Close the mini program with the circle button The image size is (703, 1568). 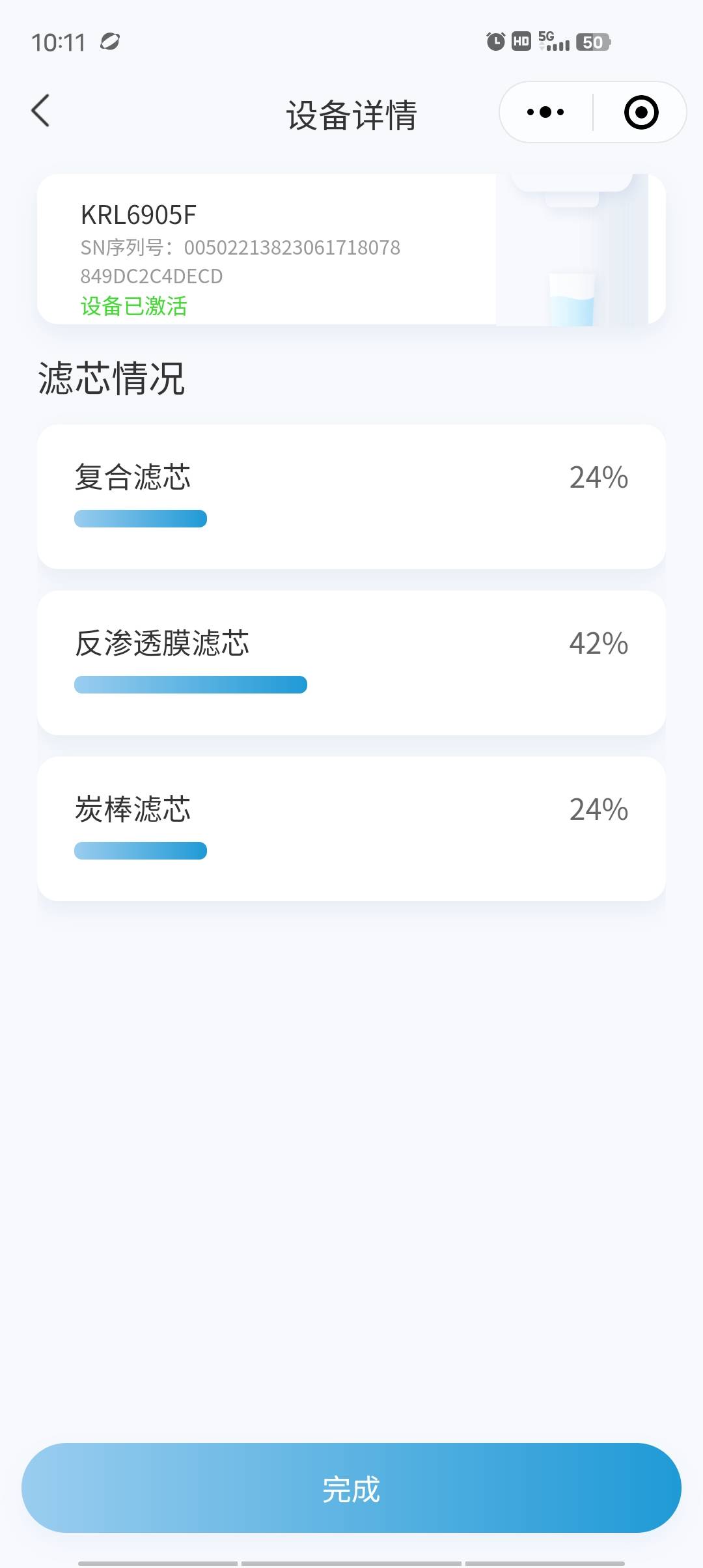[x=641, y=112]
